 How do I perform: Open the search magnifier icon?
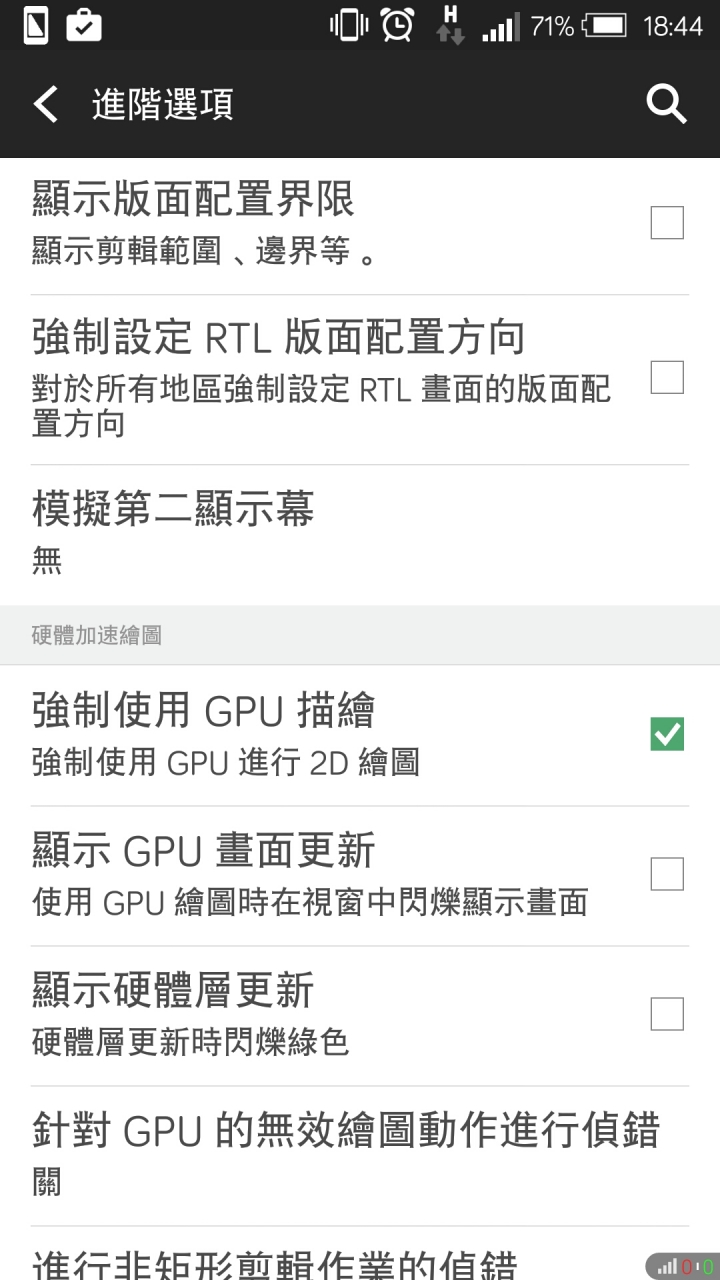tap(666, 104)
